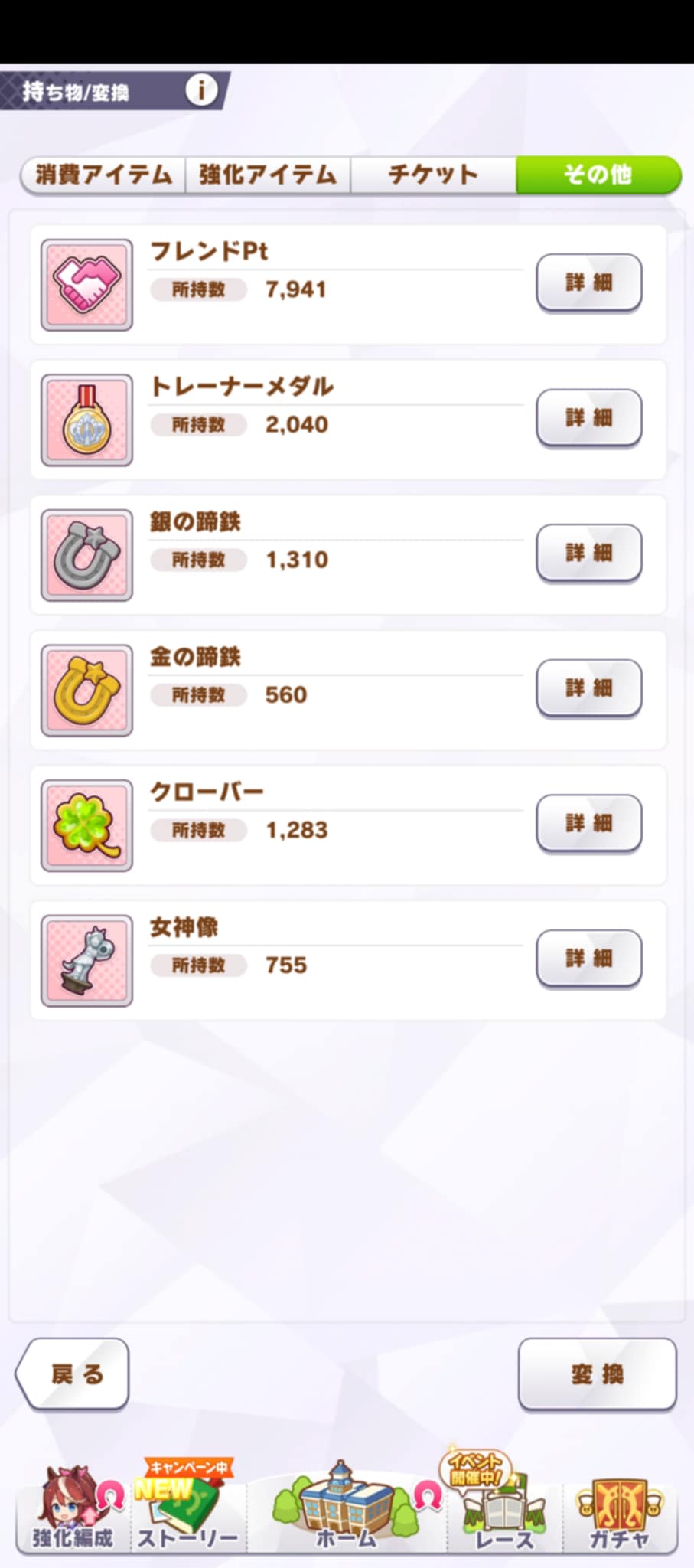Switch to the 消費アイテム tab
Image resolution: width=694 pixels, height=1568 pixels.
[x=103, y=175]
